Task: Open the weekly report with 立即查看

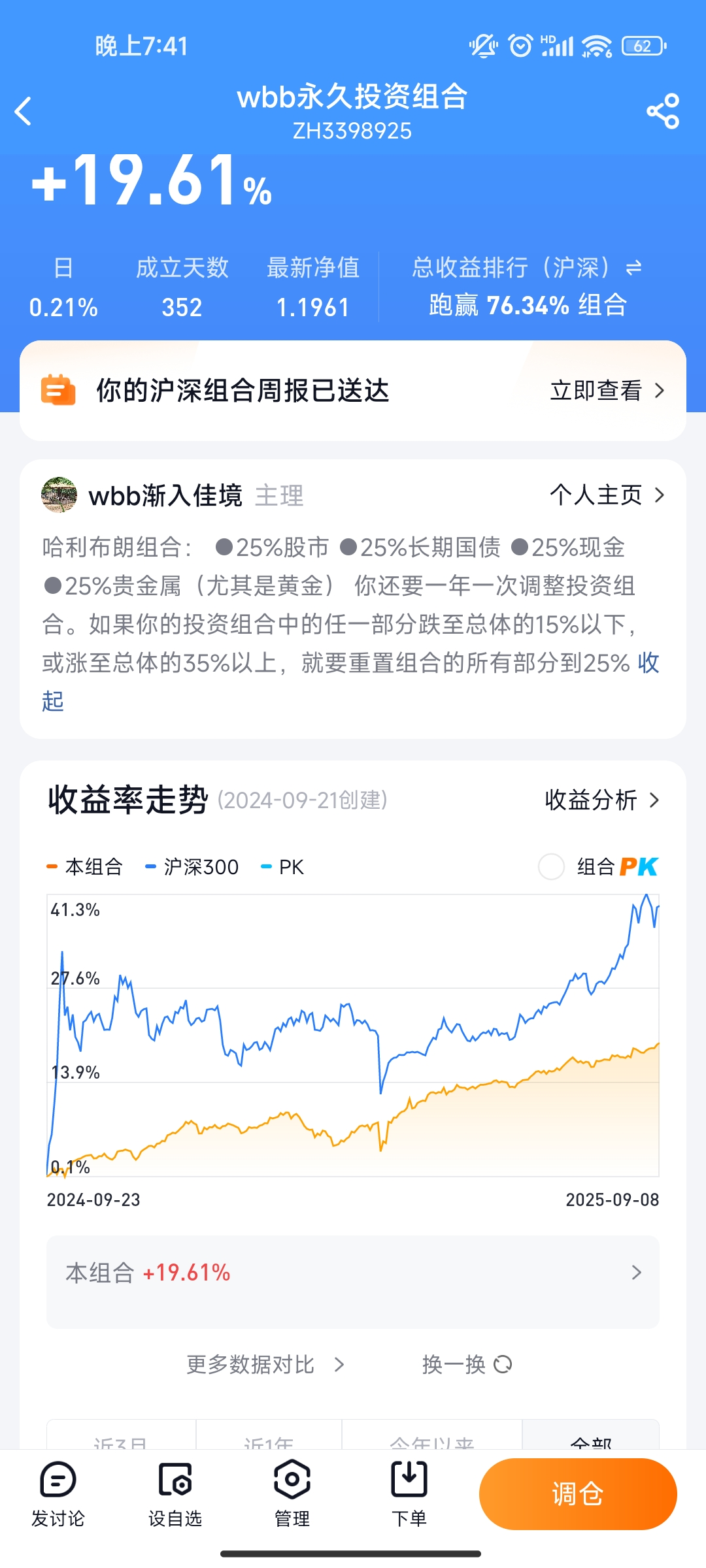Action: point(607,391)
